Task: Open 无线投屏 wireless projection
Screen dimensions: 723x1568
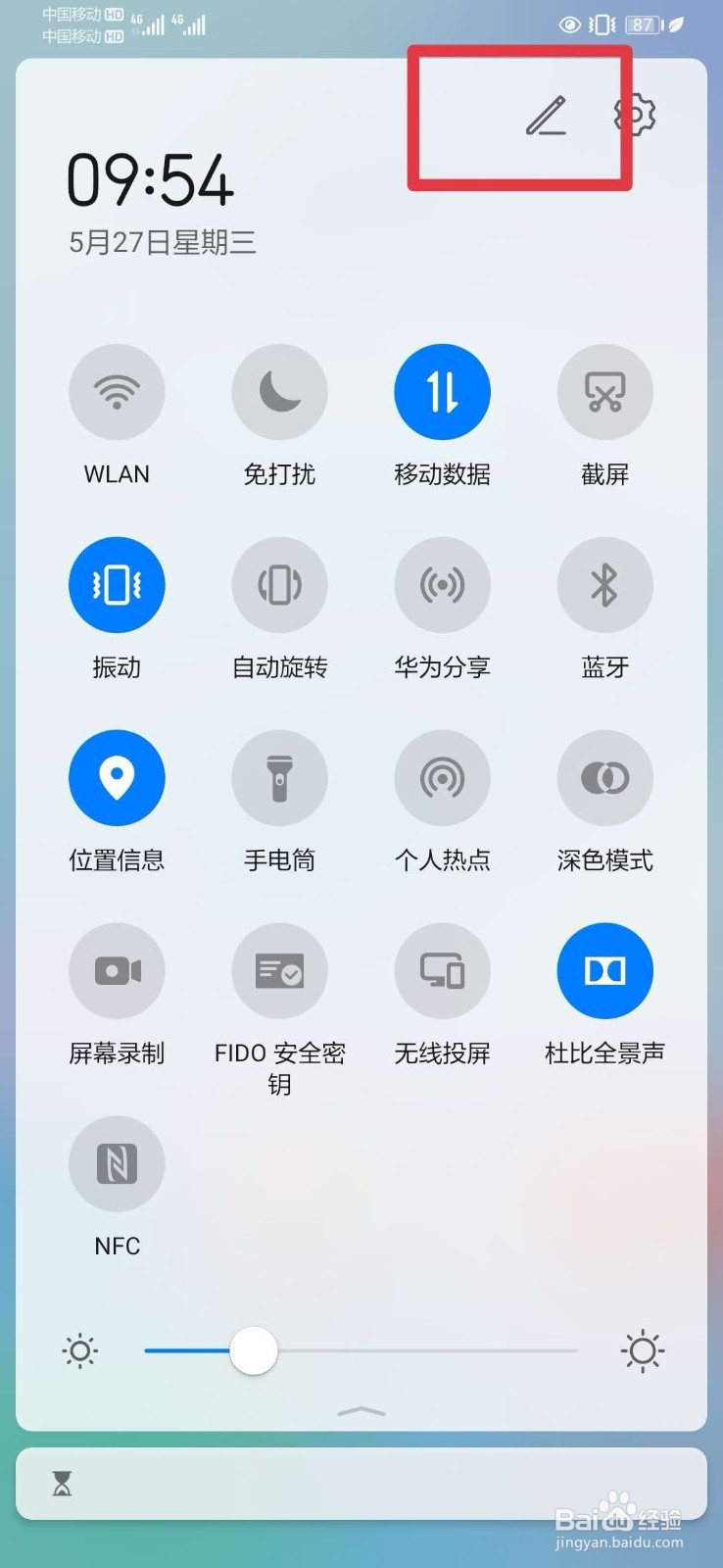Action: tap(442, 971)
